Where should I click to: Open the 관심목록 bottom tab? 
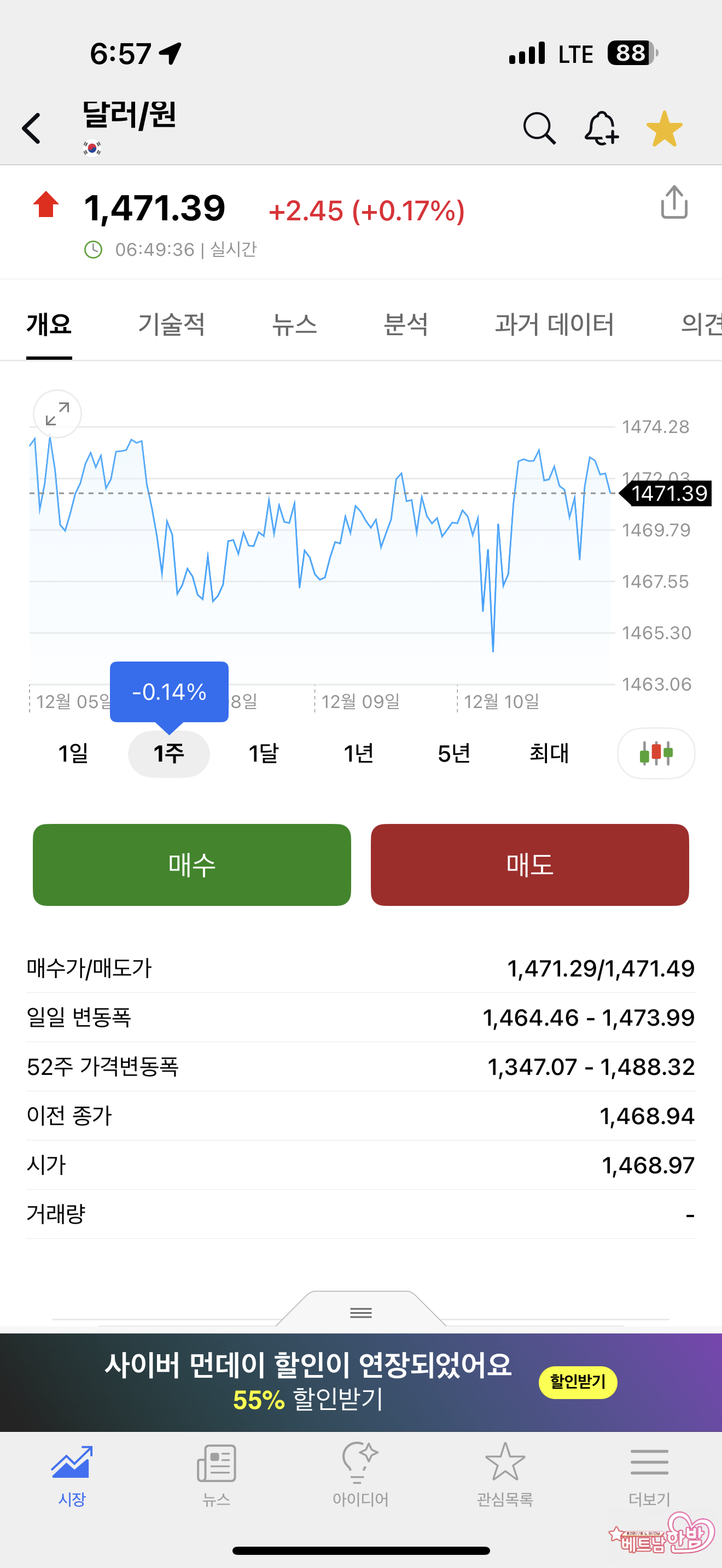tap(505, 1472)
